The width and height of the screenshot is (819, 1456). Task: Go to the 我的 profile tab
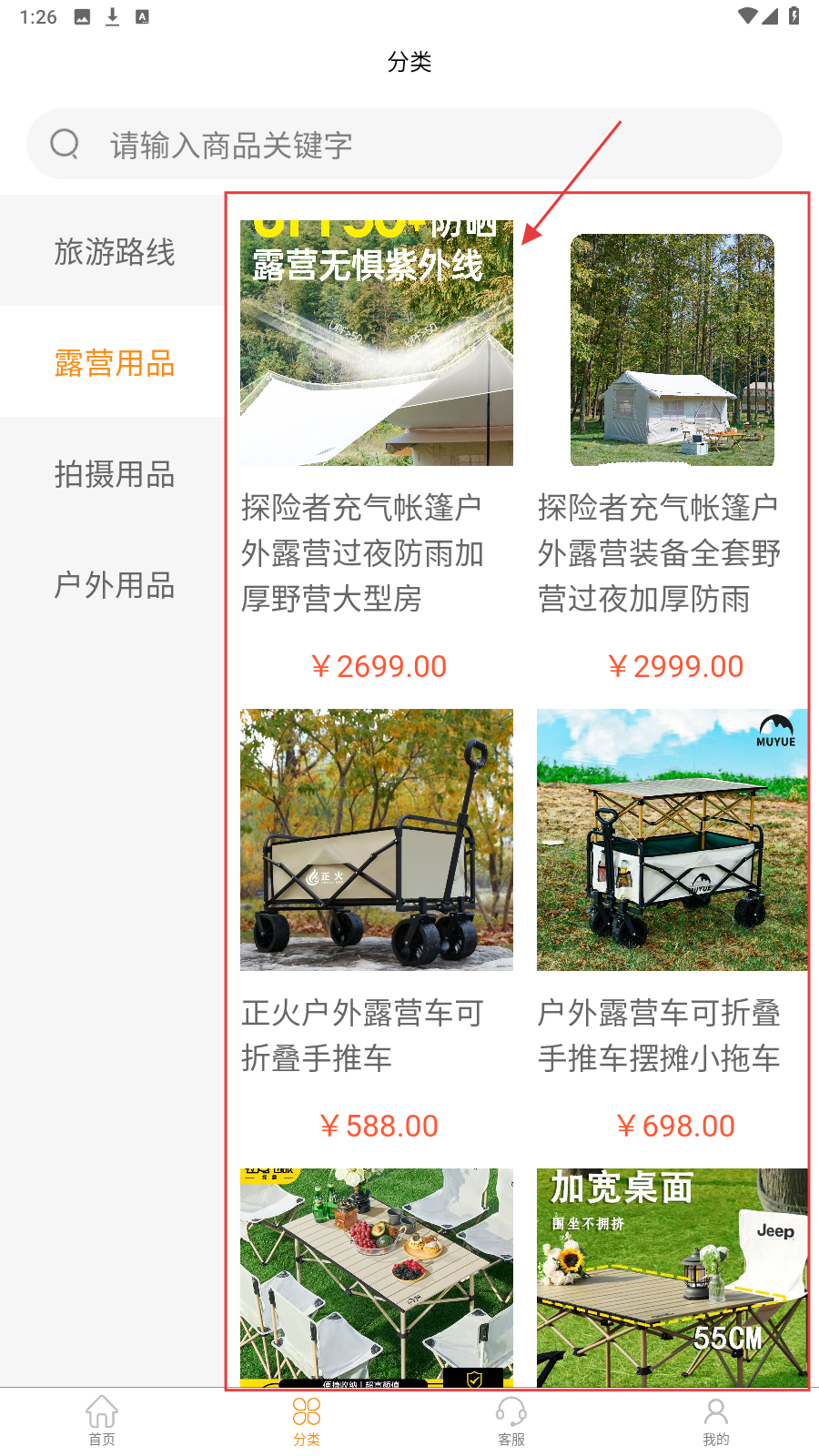(716, 1421)
